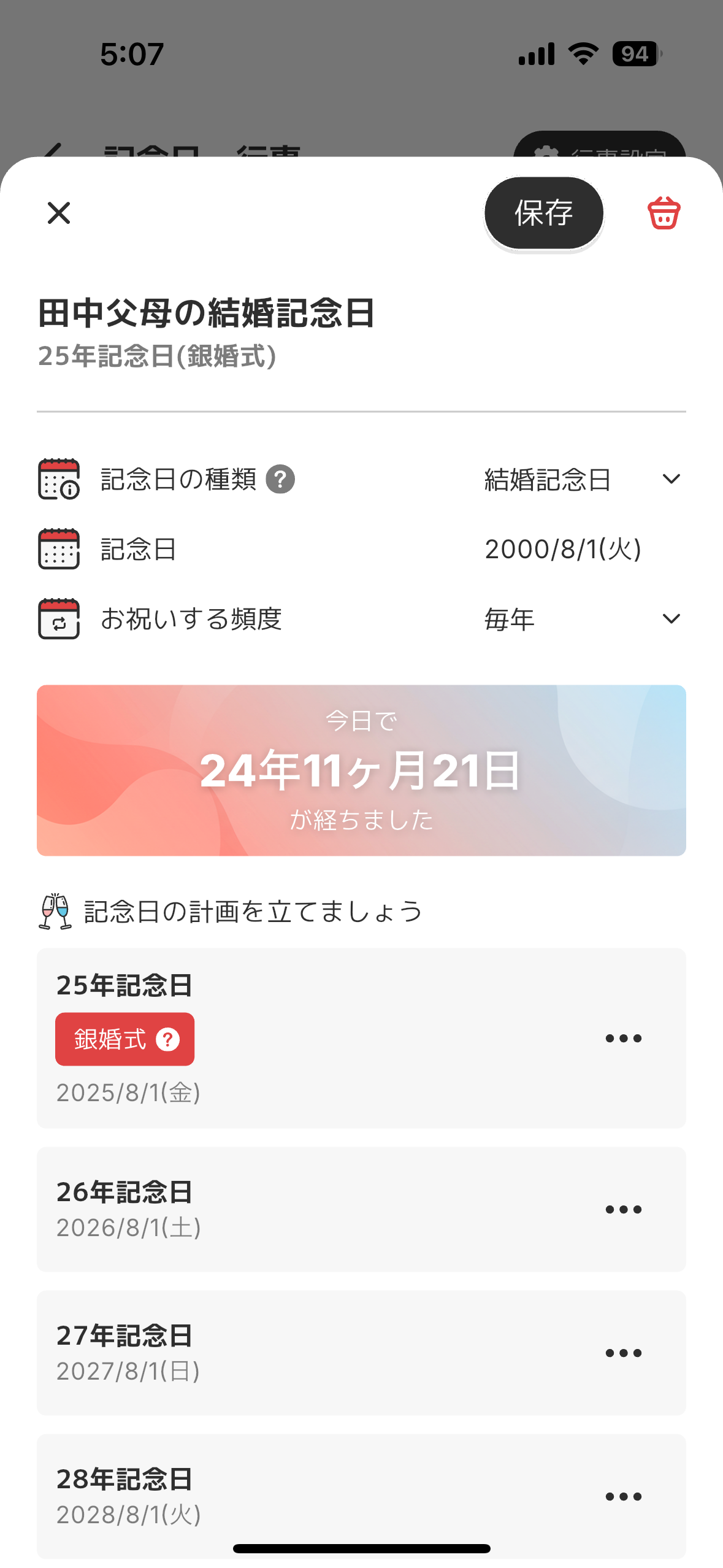This screenshot has width=723, height=1568.
Task: Expand the 毎年 frequency dropdown
Action: 583,619
